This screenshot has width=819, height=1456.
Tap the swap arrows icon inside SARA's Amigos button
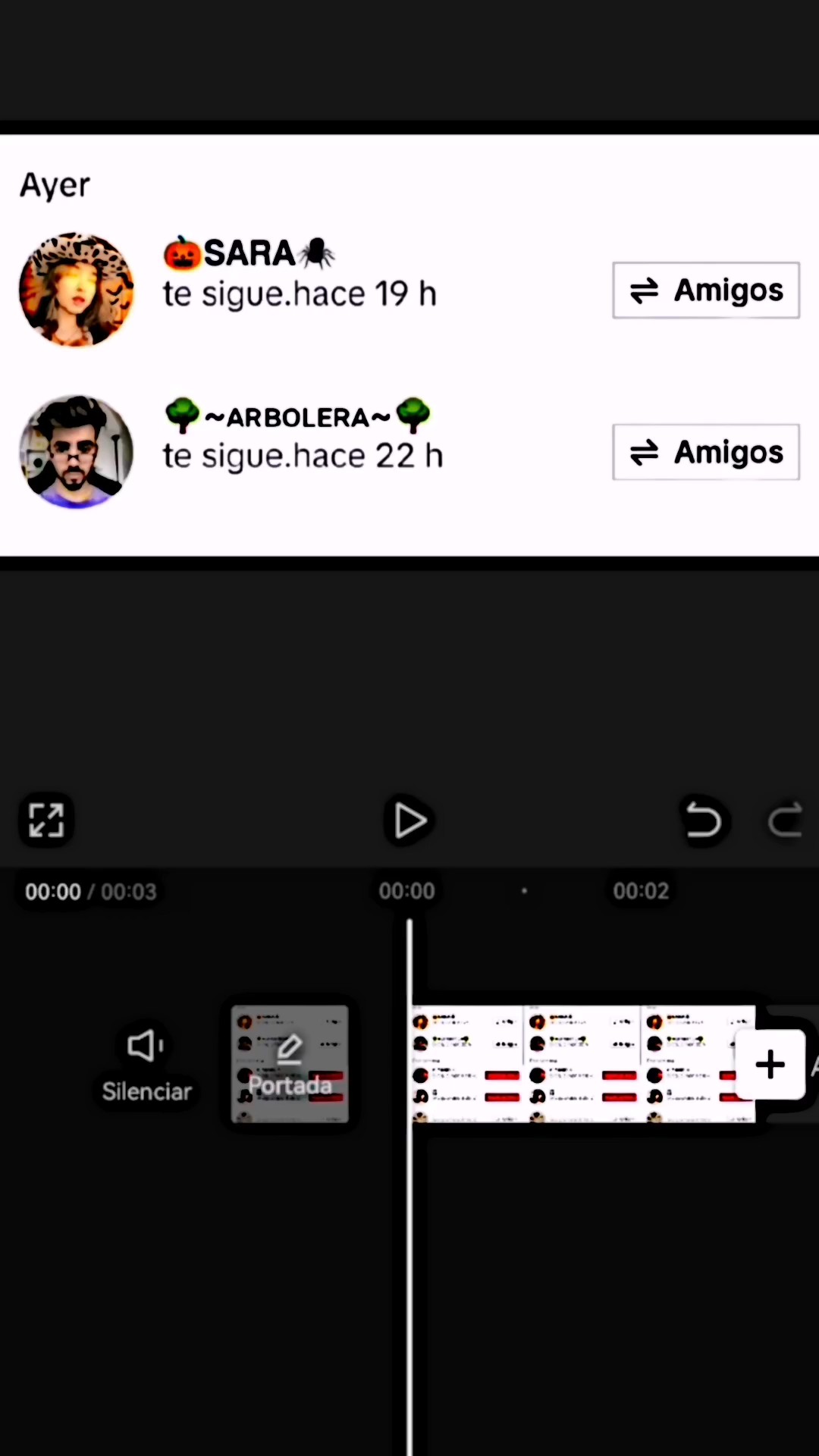(644, 290)
